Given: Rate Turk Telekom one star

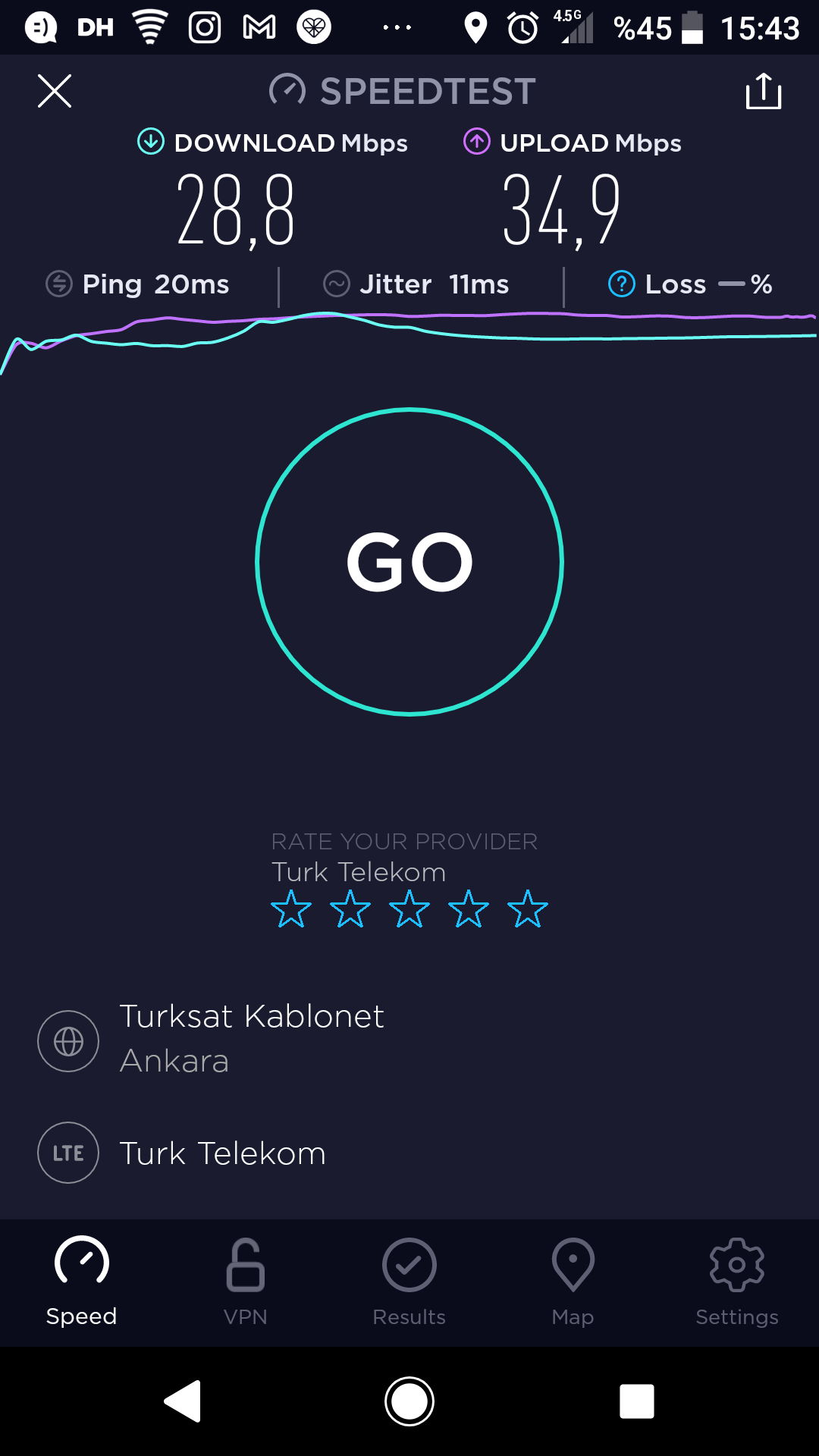Looking at the screenshot, I should click(291, 909).
